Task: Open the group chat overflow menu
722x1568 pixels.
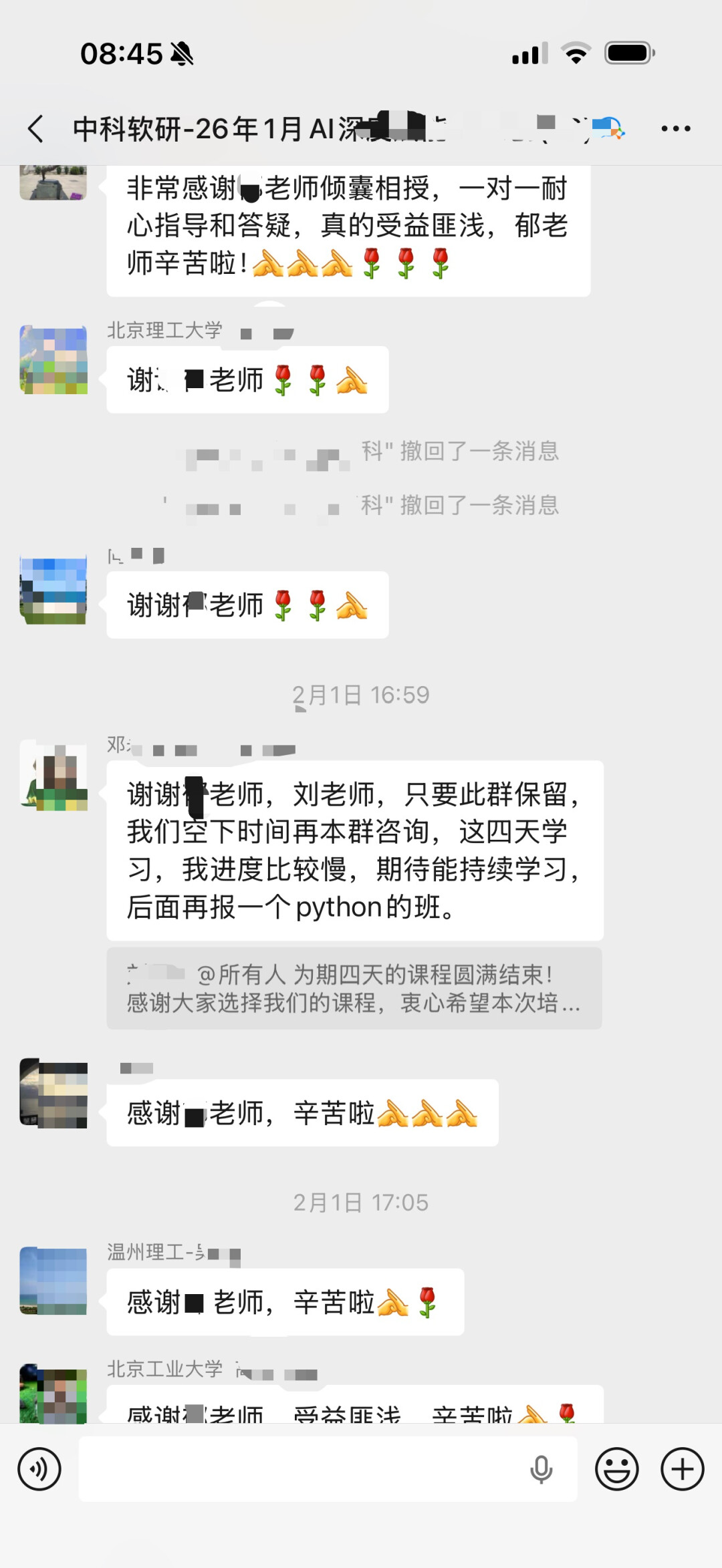Action: click(675, 128)
